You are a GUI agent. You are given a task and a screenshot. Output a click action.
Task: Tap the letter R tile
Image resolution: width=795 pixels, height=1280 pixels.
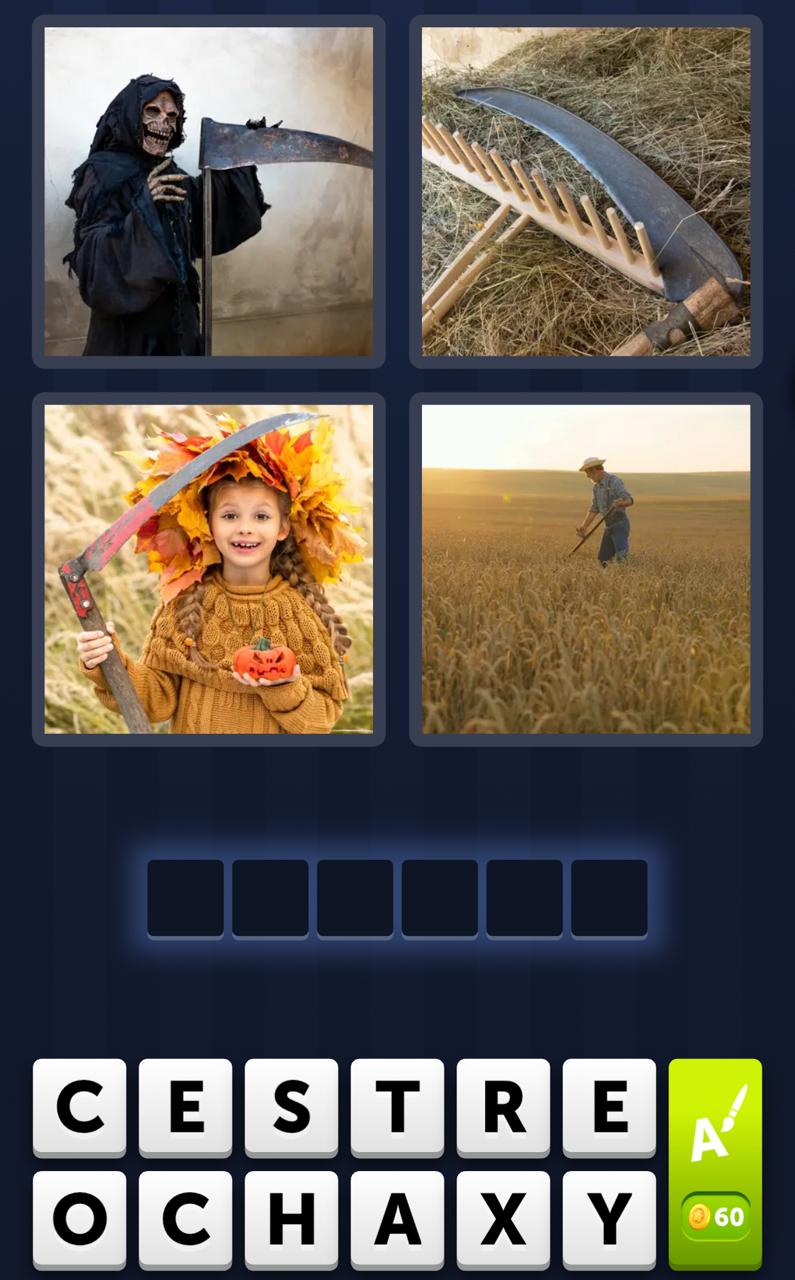503,1107
